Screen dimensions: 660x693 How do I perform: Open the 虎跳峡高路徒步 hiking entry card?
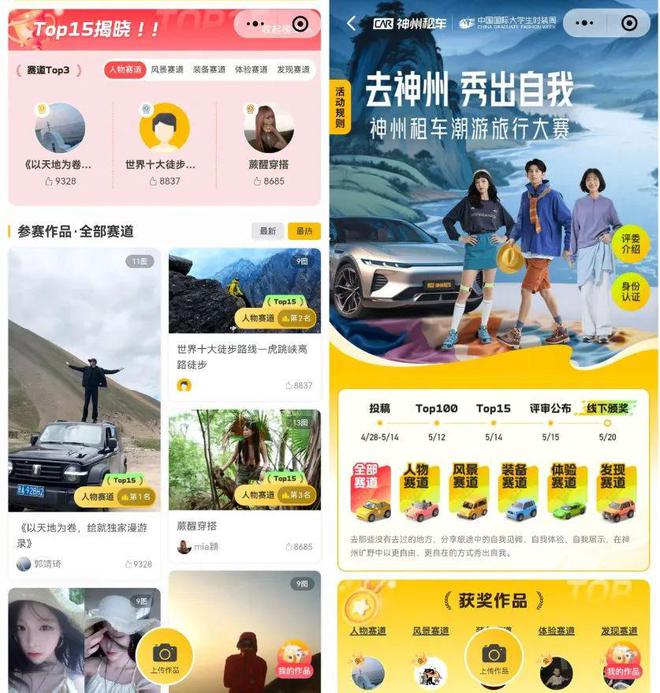point(244,320)
